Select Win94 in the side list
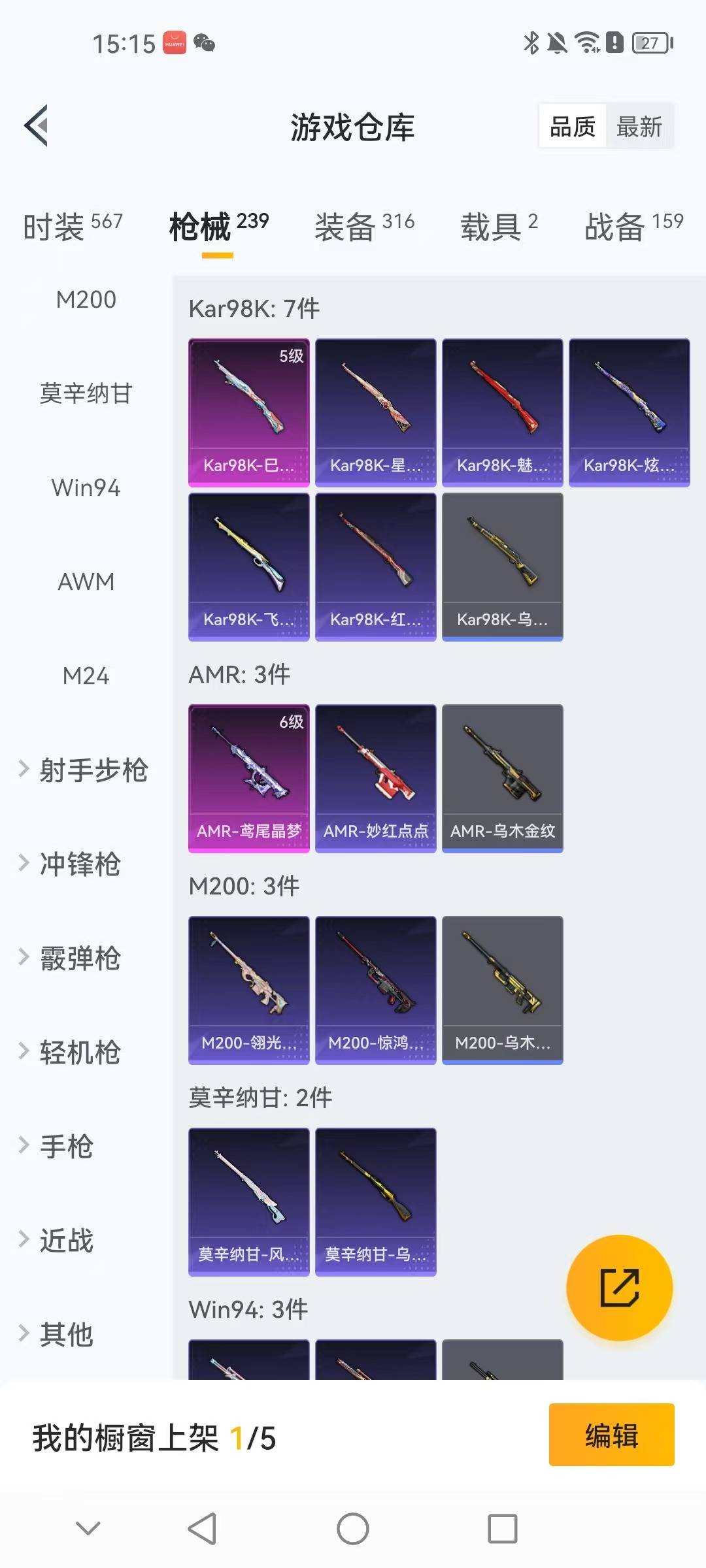 point(86,487)
